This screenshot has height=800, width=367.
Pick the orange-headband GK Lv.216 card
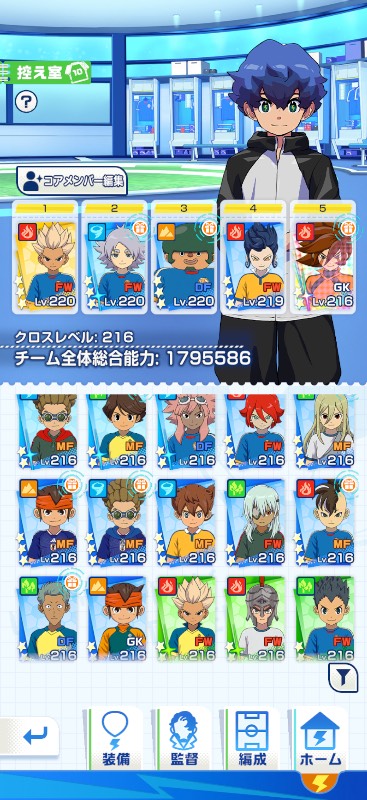tap(116, 619)
